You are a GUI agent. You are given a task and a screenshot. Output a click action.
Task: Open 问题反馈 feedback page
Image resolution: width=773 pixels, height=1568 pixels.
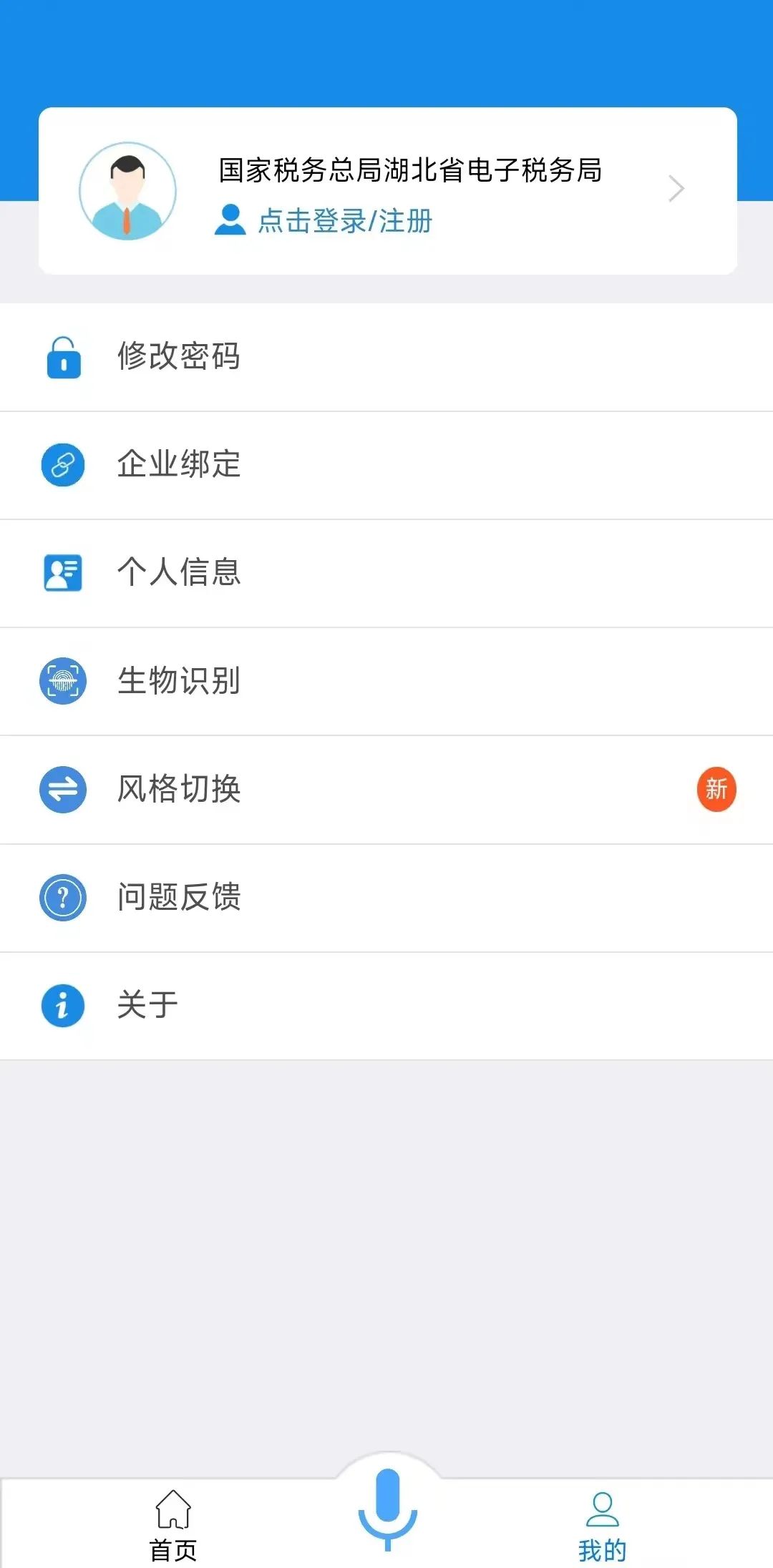386,898
